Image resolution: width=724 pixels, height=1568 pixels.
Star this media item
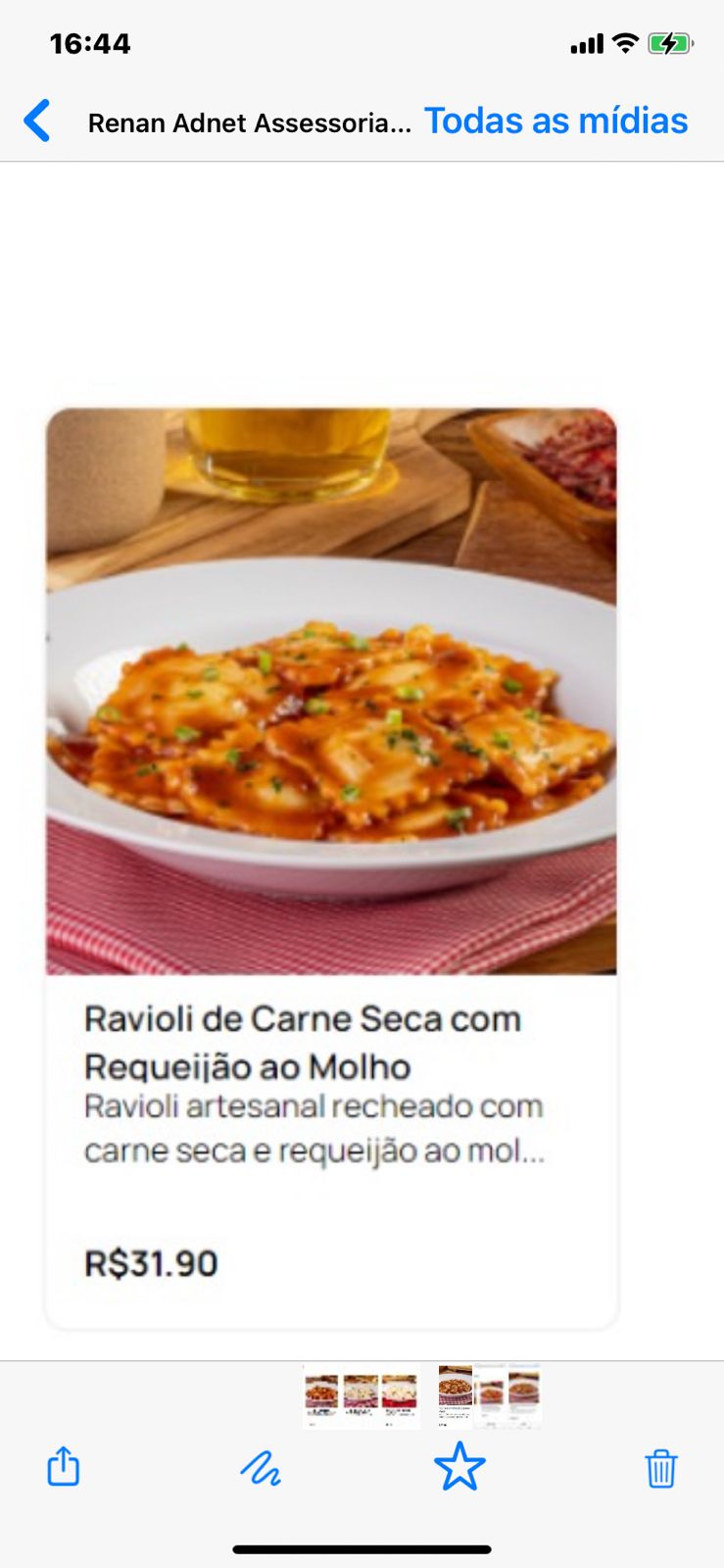459,1467
